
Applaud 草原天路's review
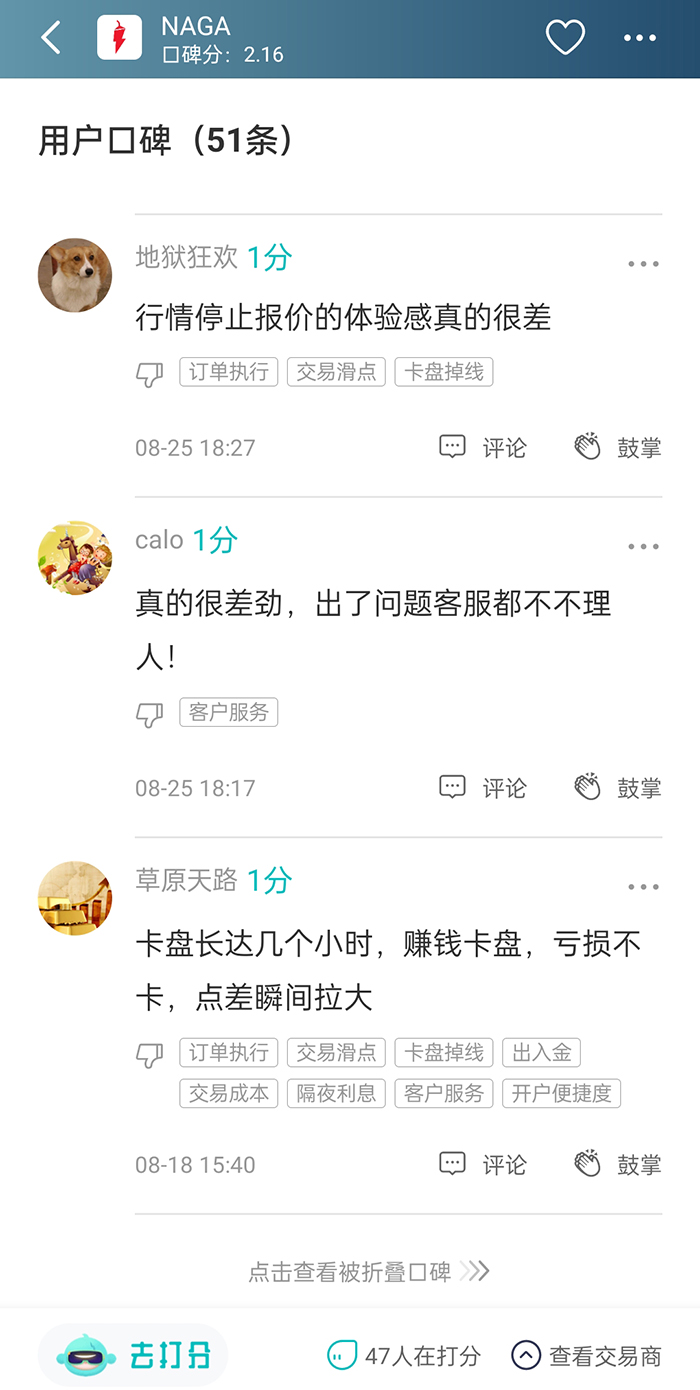click(x=618, y=1164)
